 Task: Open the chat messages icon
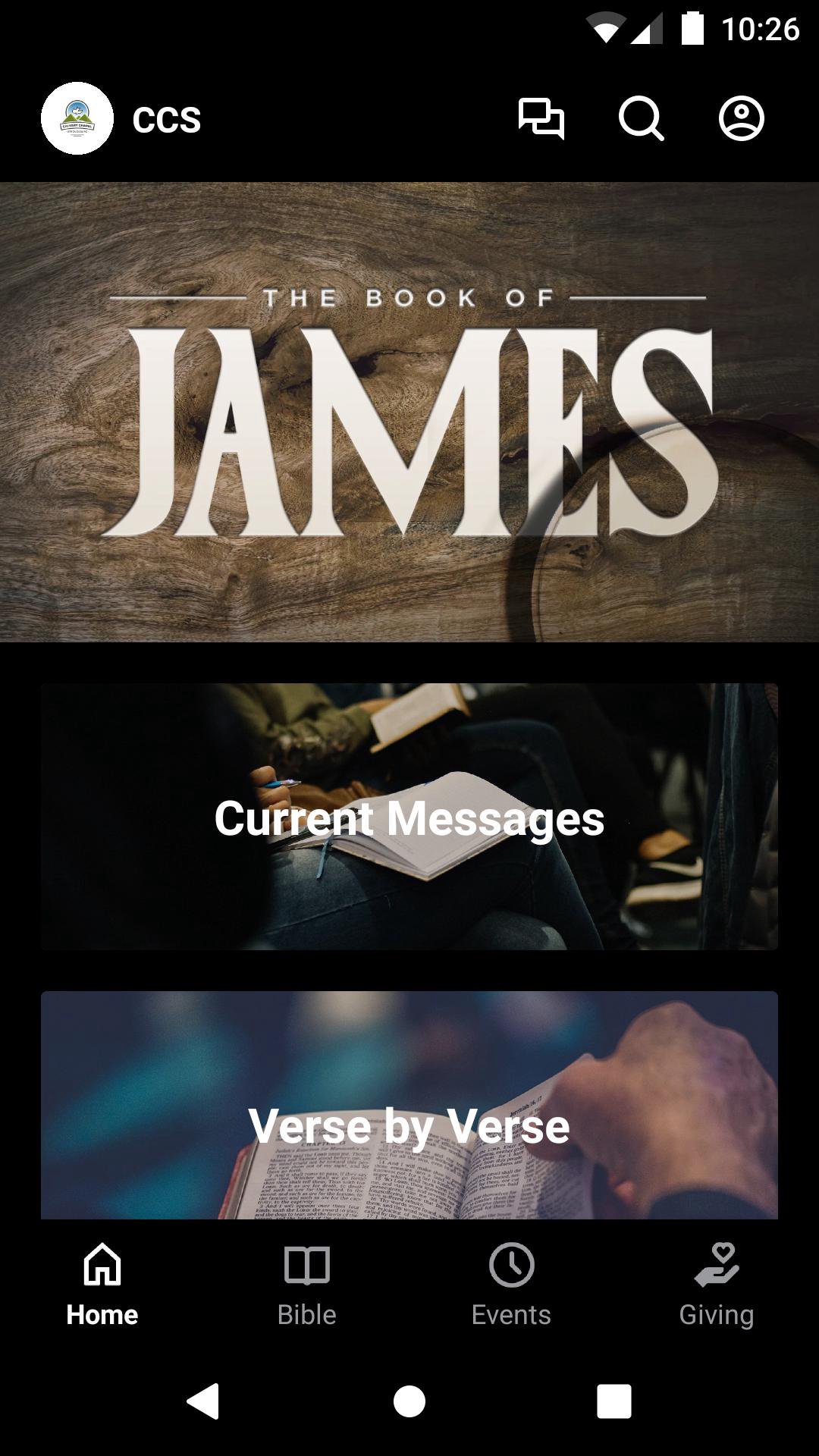[x=541, y=118]
